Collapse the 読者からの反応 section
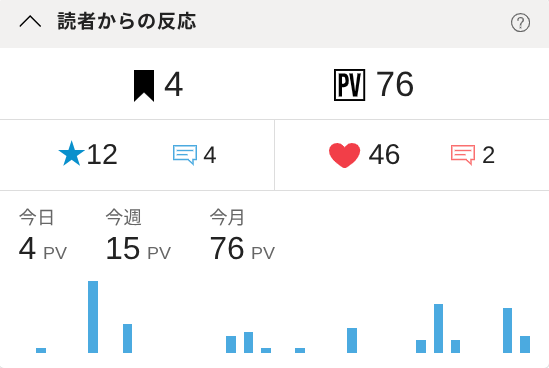Viewport: 549px width, 368px height. pyautogui.click(x=30, y=22)
